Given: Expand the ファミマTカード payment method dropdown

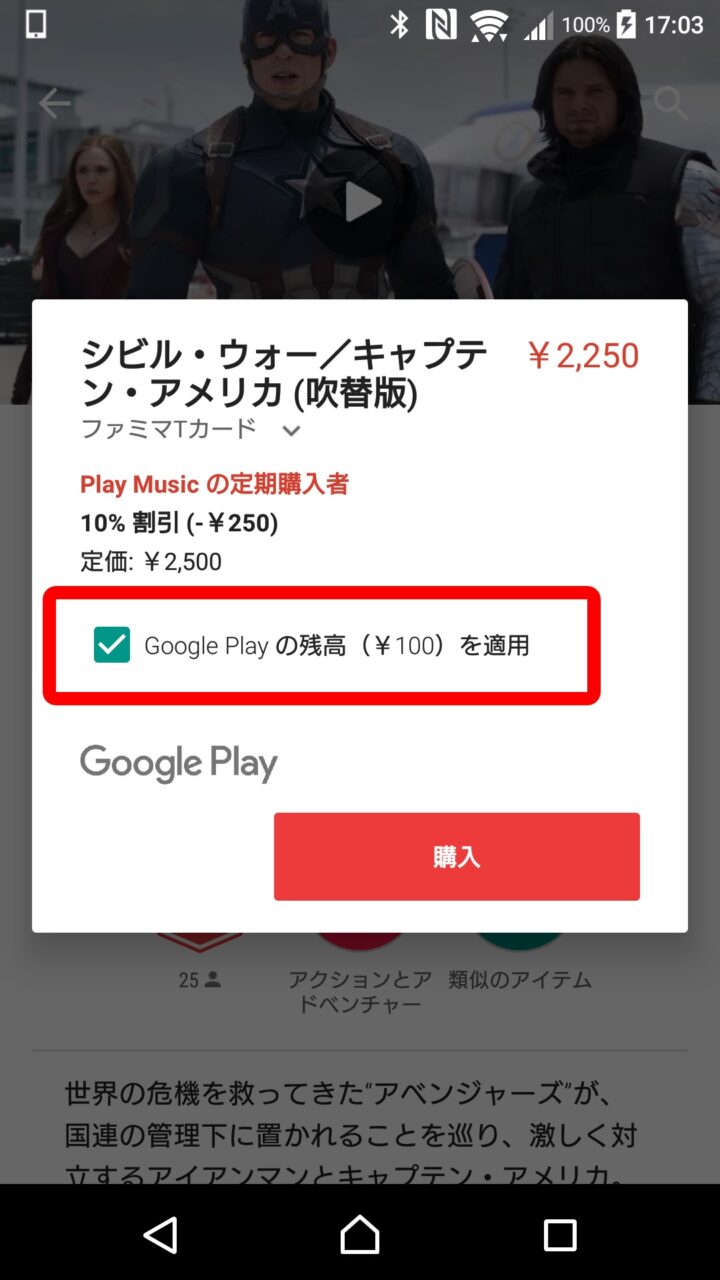Looking at the screenshot, I should point(290,430).
